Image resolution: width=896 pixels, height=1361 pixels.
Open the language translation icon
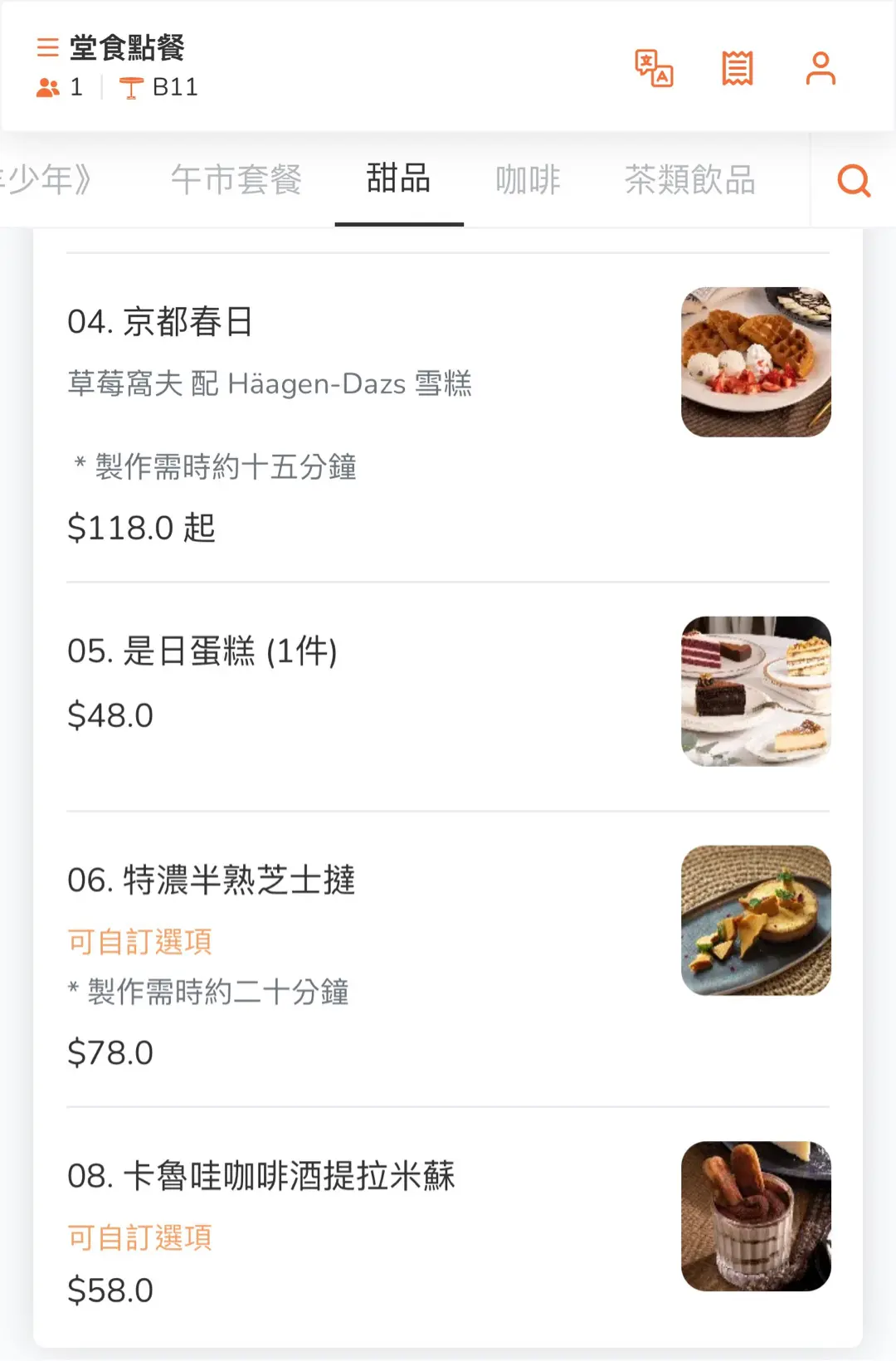pos(654,68)
